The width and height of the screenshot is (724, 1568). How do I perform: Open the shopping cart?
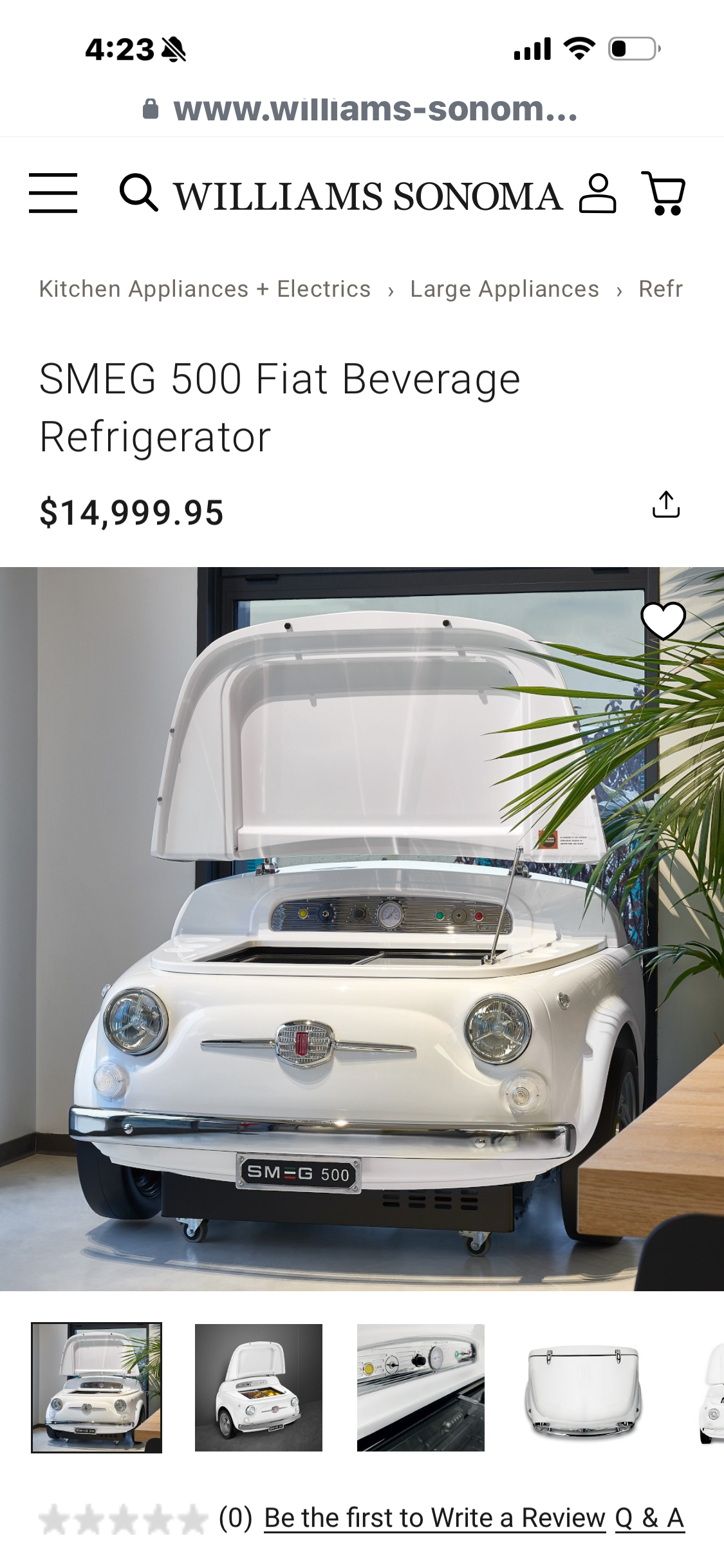coord(664,193)
